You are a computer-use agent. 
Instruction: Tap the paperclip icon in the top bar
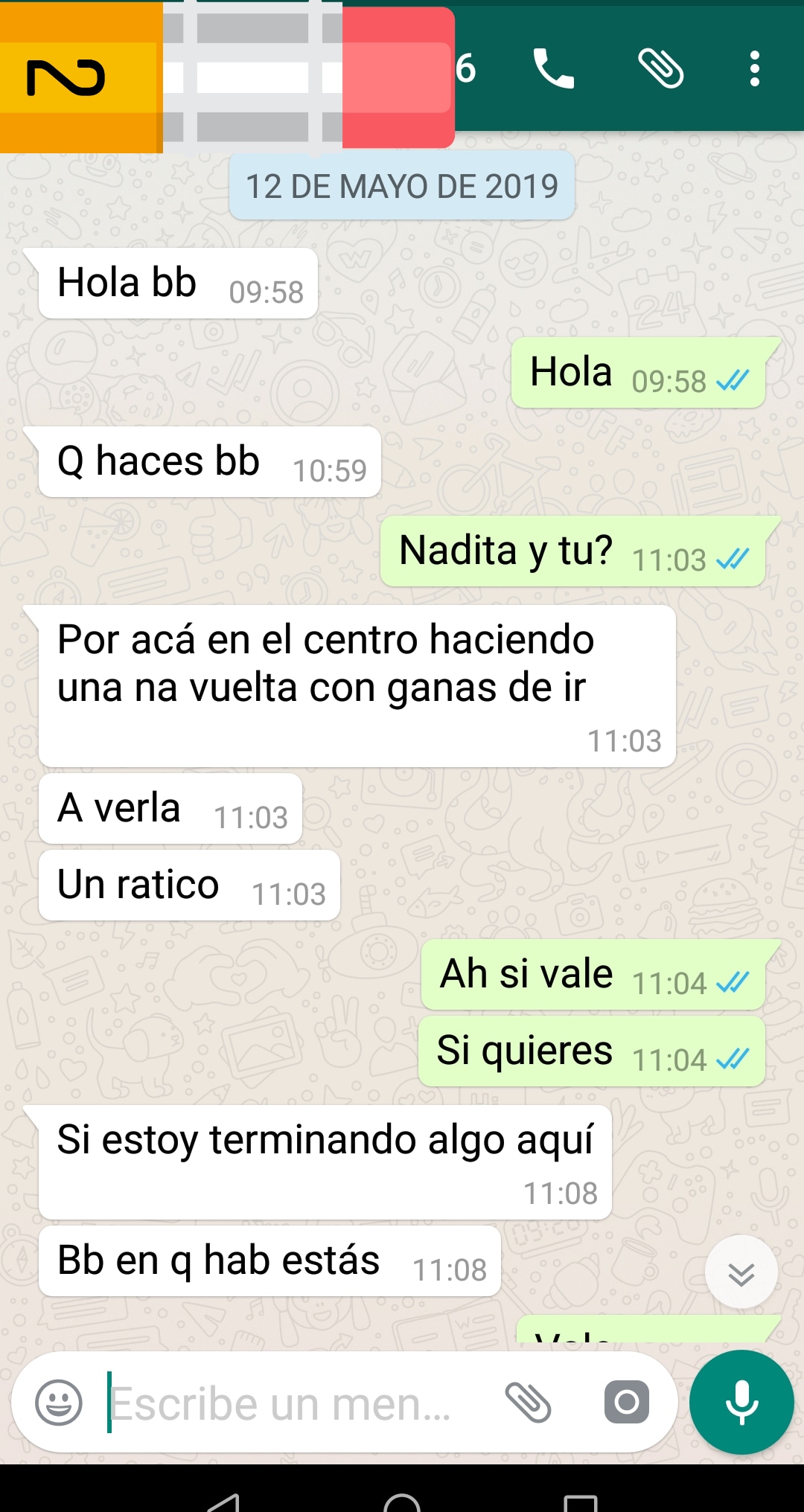coord(660,69)
